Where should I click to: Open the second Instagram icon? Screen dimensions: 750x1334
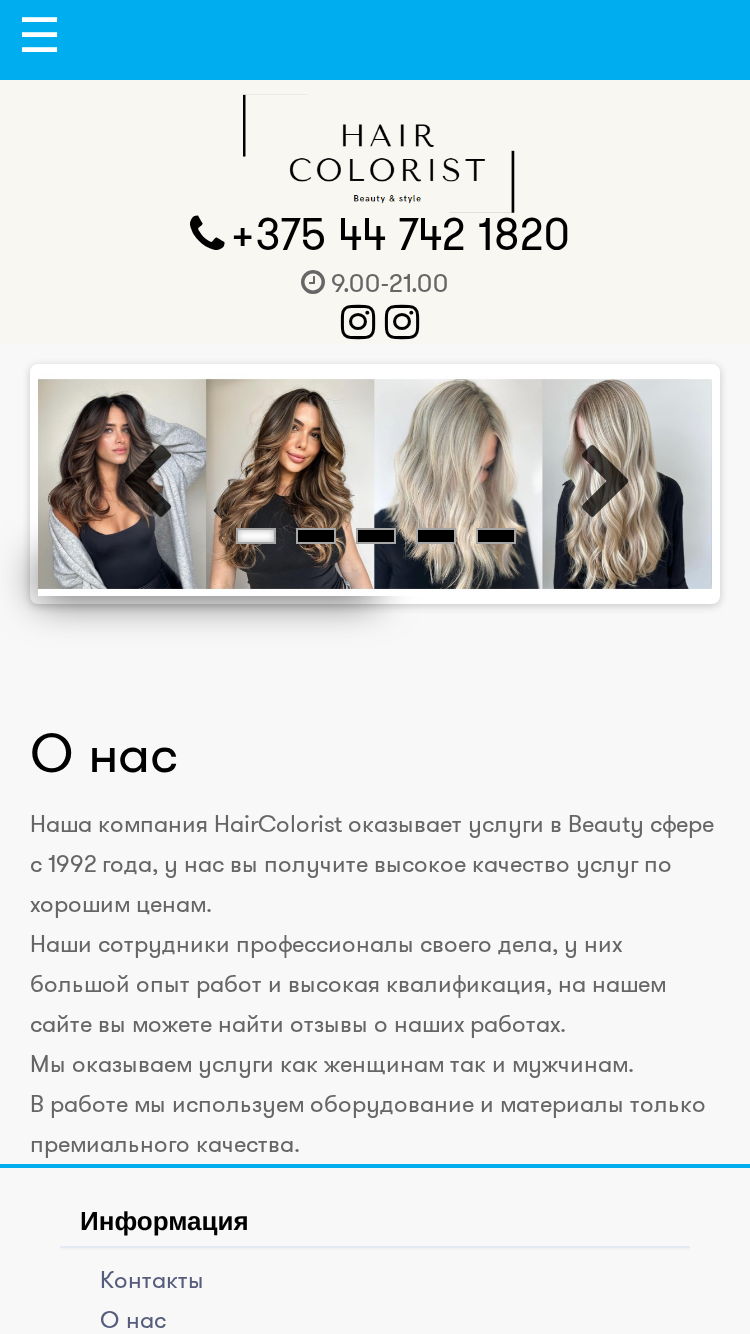click(402, 322)
